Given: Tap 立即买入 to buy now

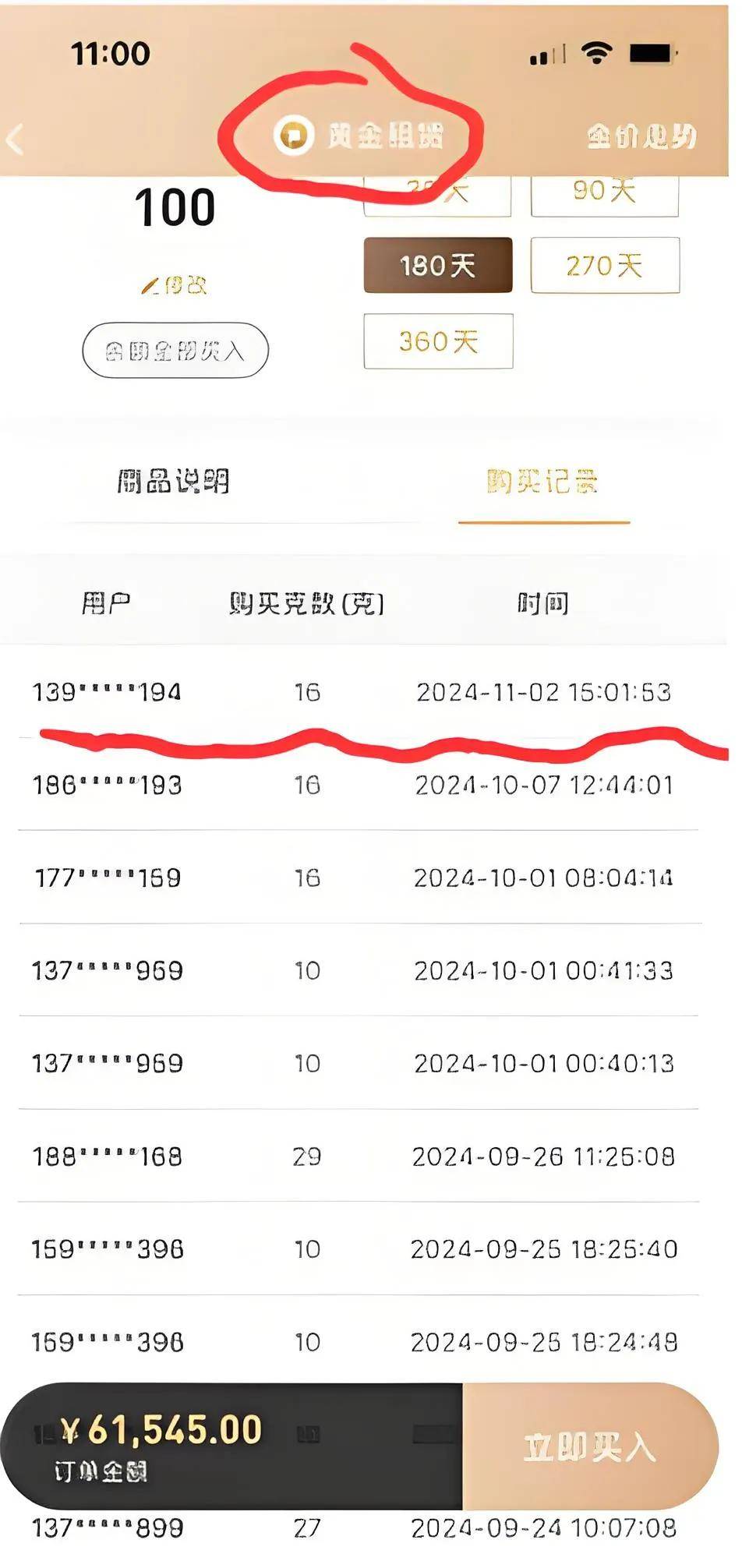Looking at the screenshot, I should 589,1447.
